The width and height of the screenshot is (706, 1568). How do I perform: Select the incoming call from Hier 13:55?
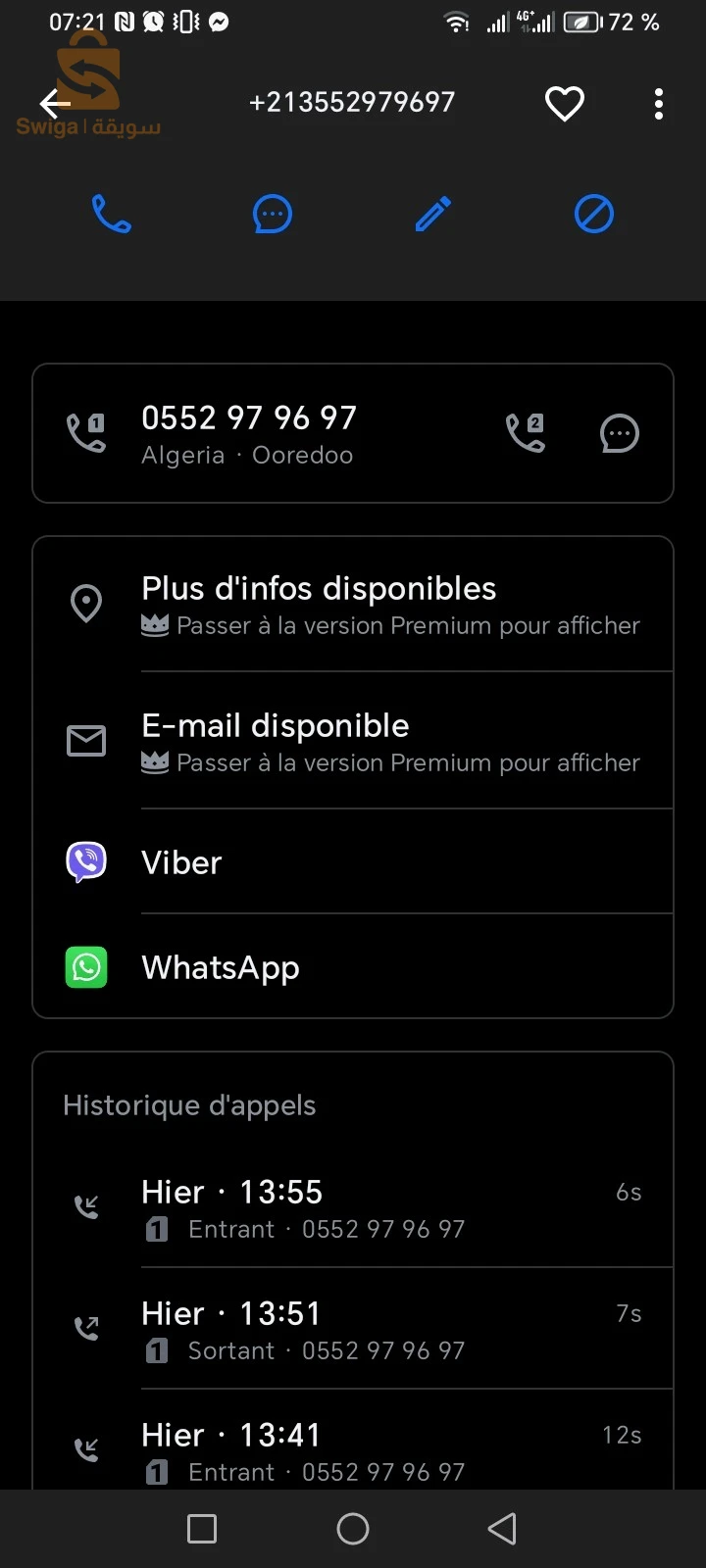pos(353,1208)
